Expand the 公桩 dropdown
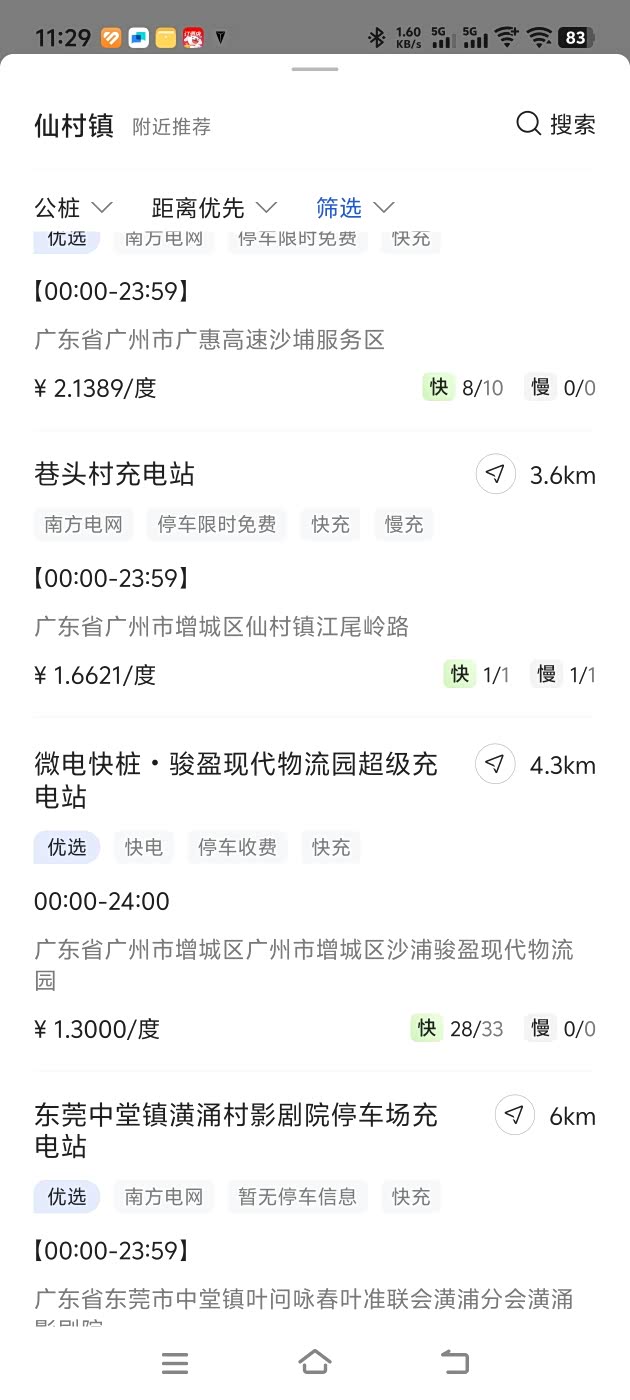Image resolution: width=630 pixels, height=1400 pixels. pos(73,208)
